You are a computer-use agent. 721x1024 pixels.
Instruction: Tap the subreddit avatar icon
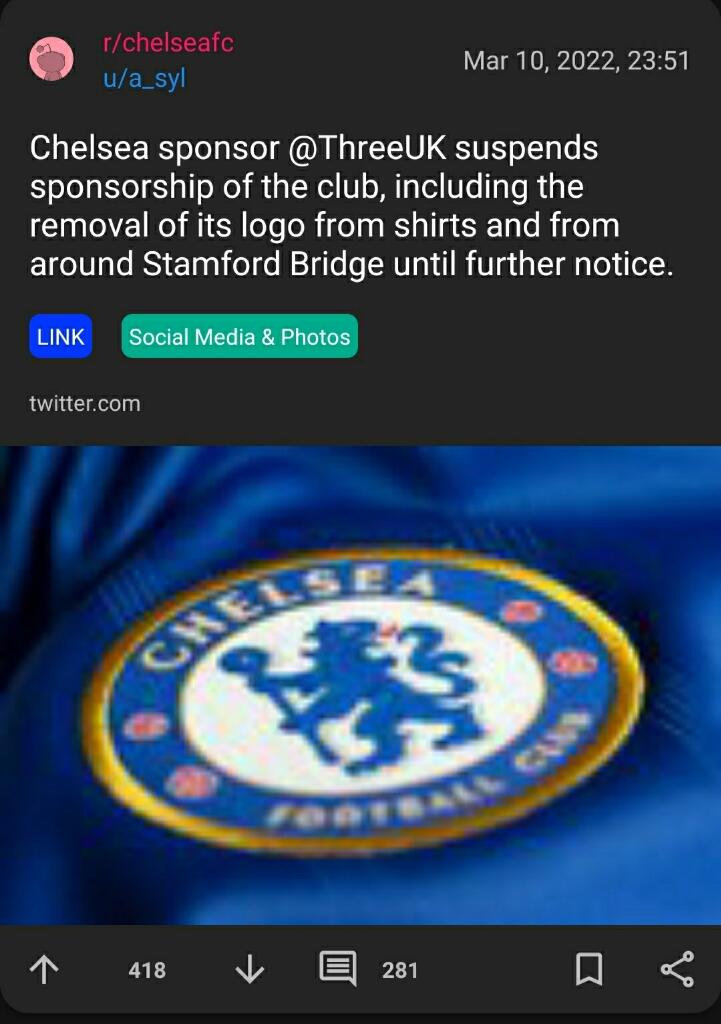52,60
